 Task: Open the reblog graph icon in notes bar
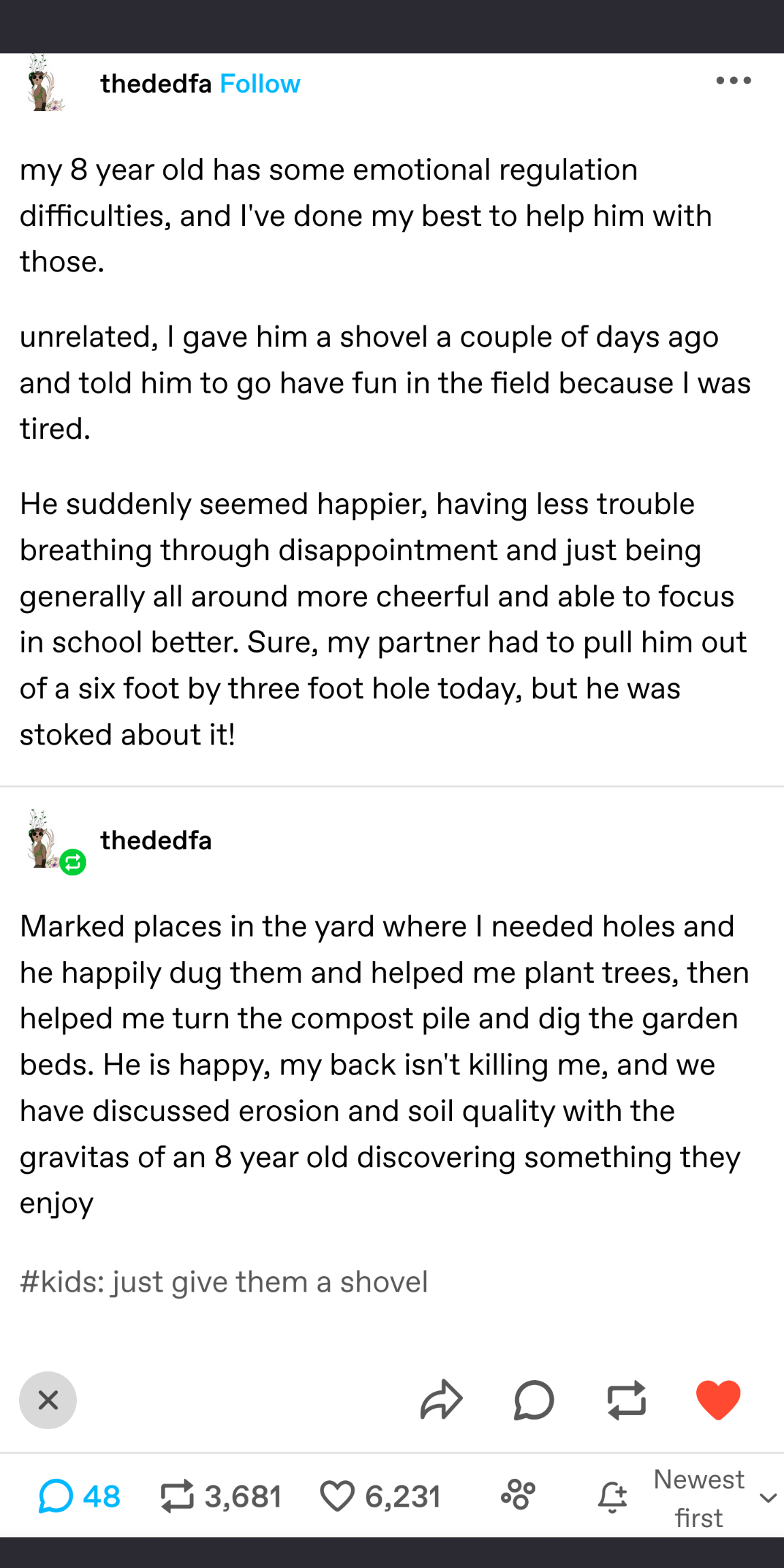[x=518, y=1495]
